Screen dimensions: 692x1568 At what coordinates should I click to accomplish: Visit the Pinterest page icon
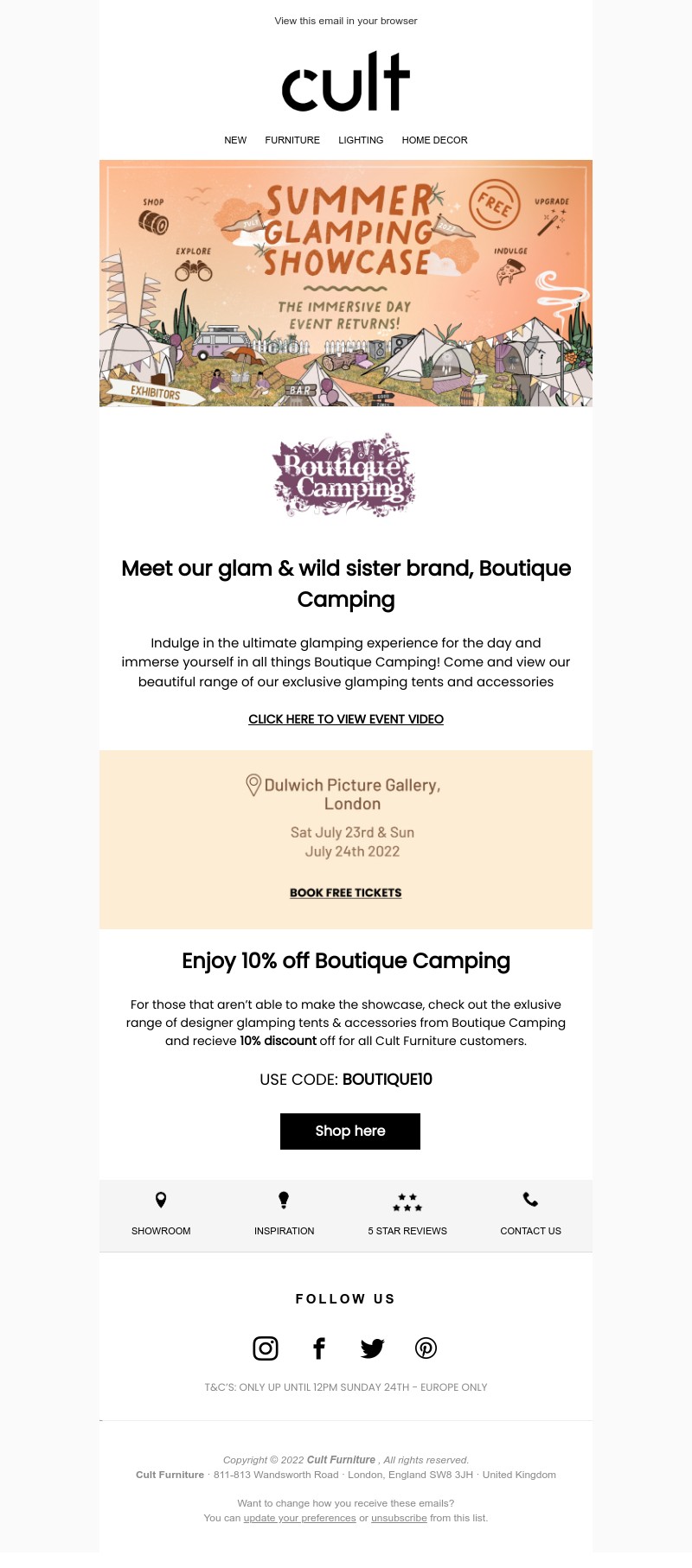click(426, 1348)
